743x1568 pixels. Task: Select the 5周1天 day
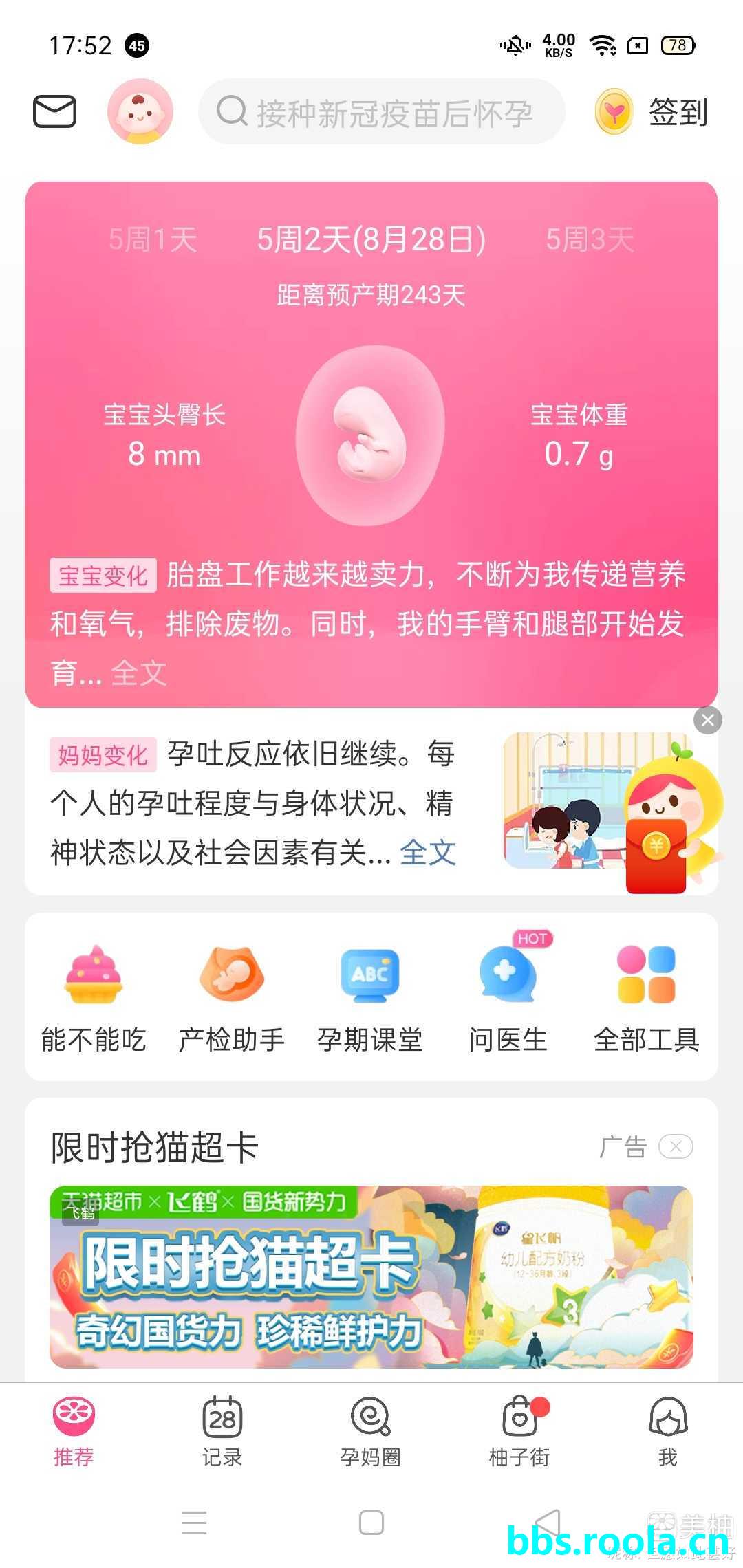coord(153,240)
